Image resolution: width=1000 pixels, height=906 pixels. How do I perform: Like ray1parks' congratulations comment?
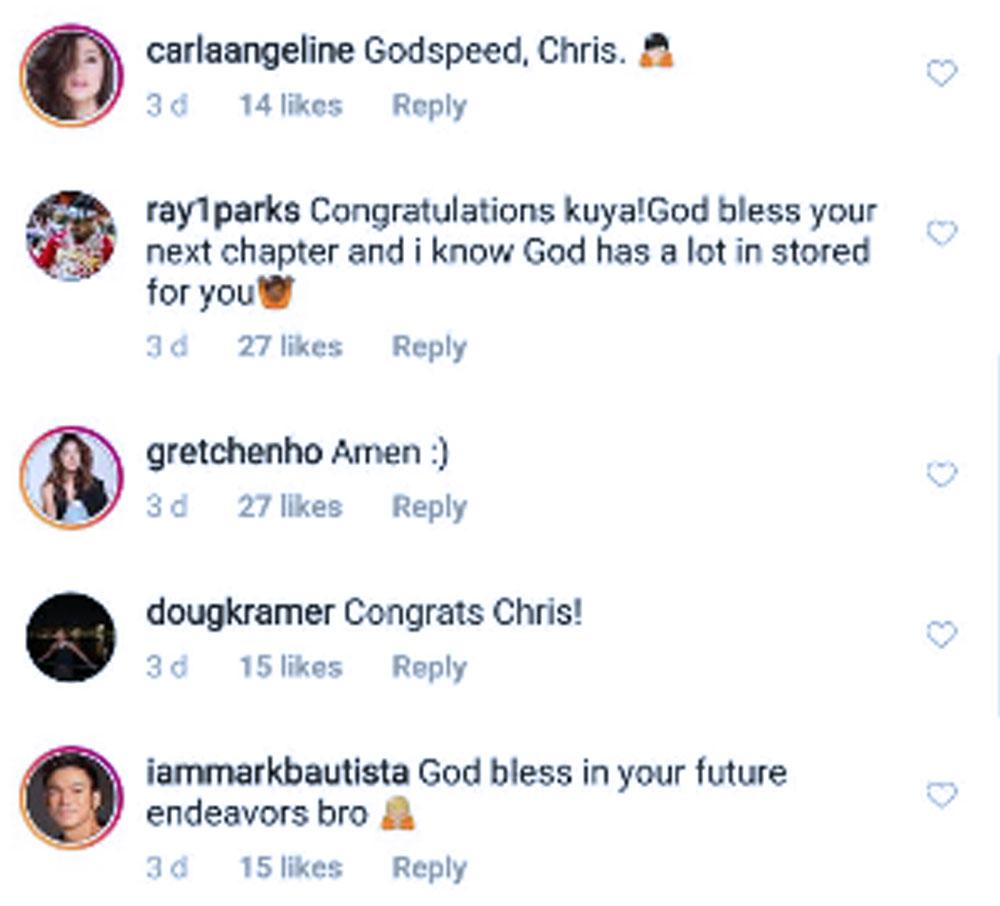942,233
